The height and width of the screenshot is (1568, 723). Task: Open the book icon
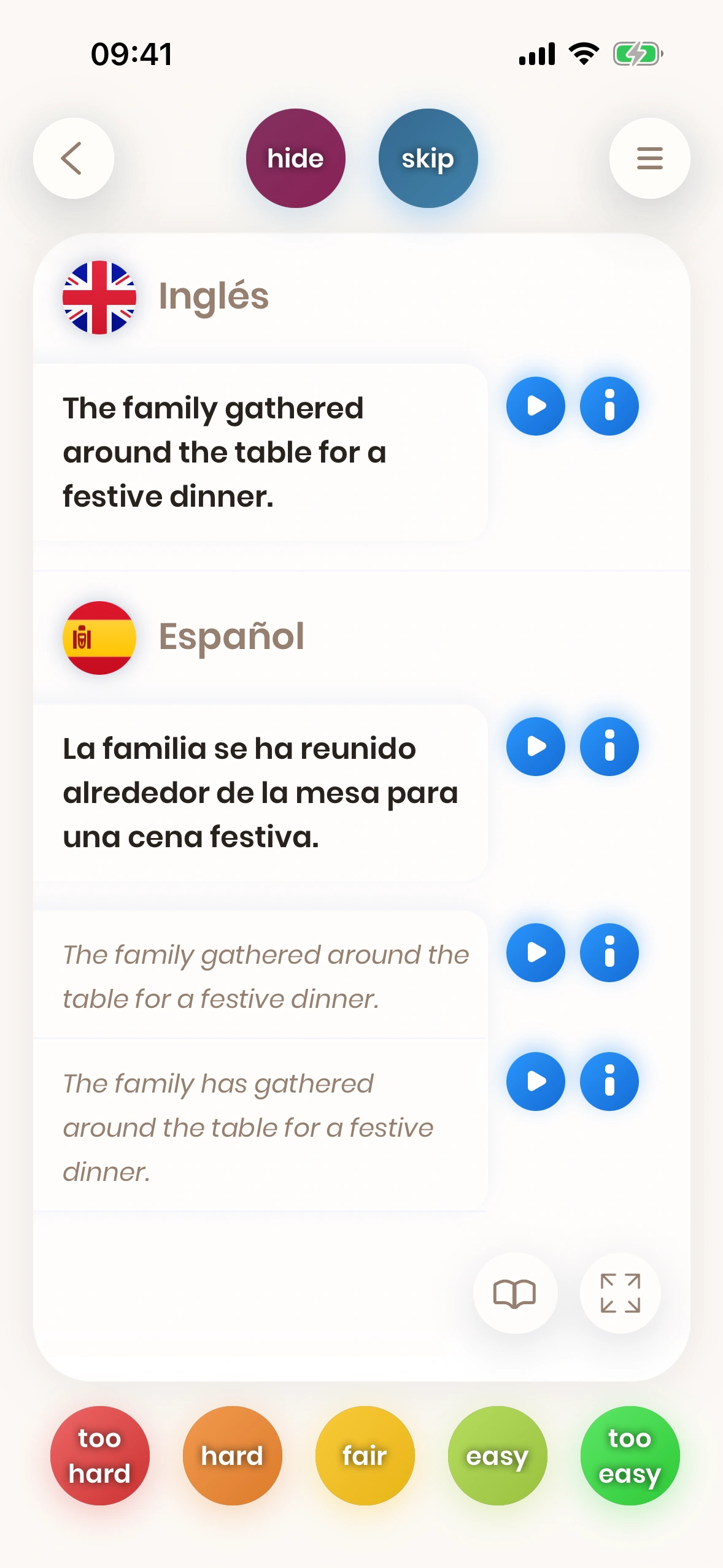tap(514, 1293)
